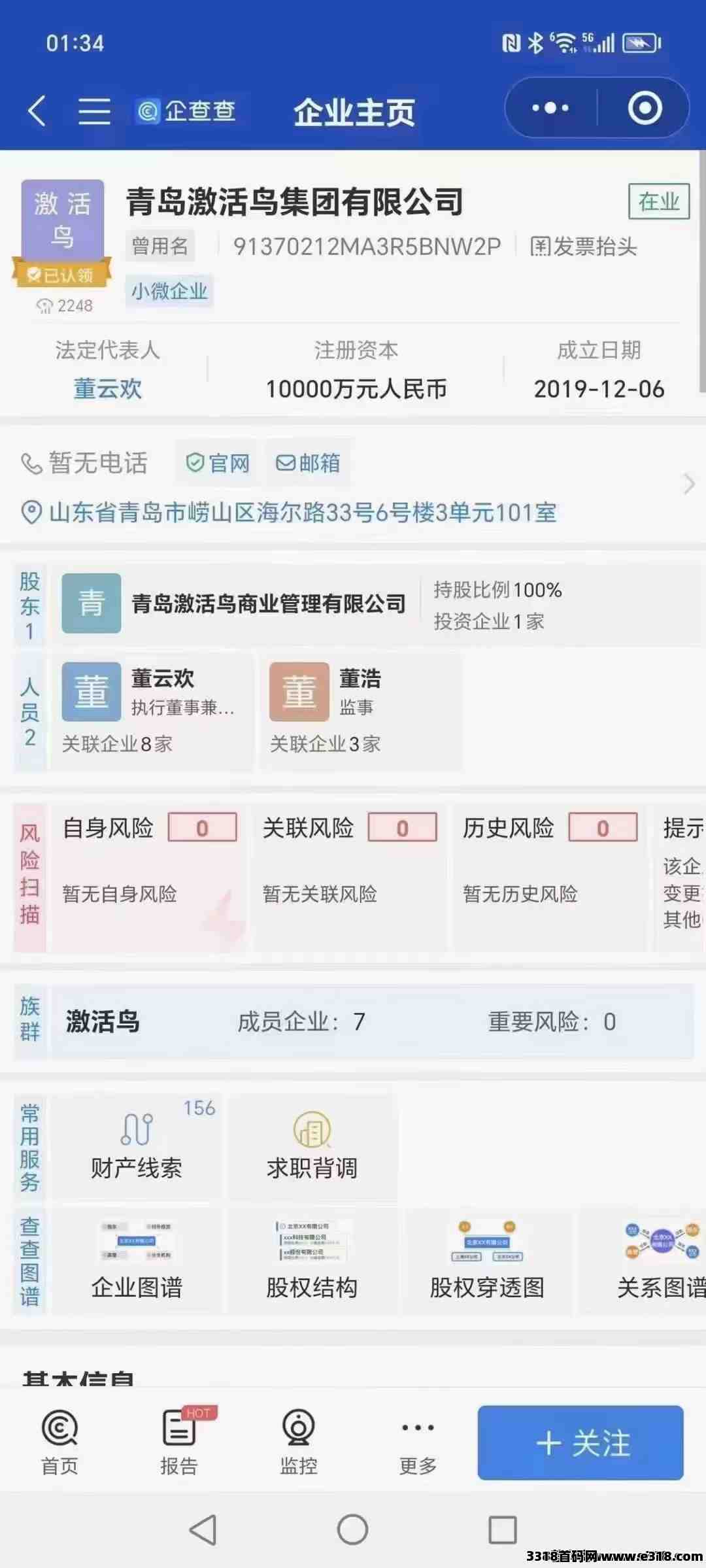Open the company address on map

pyautogui.click(x=288, y=512)
